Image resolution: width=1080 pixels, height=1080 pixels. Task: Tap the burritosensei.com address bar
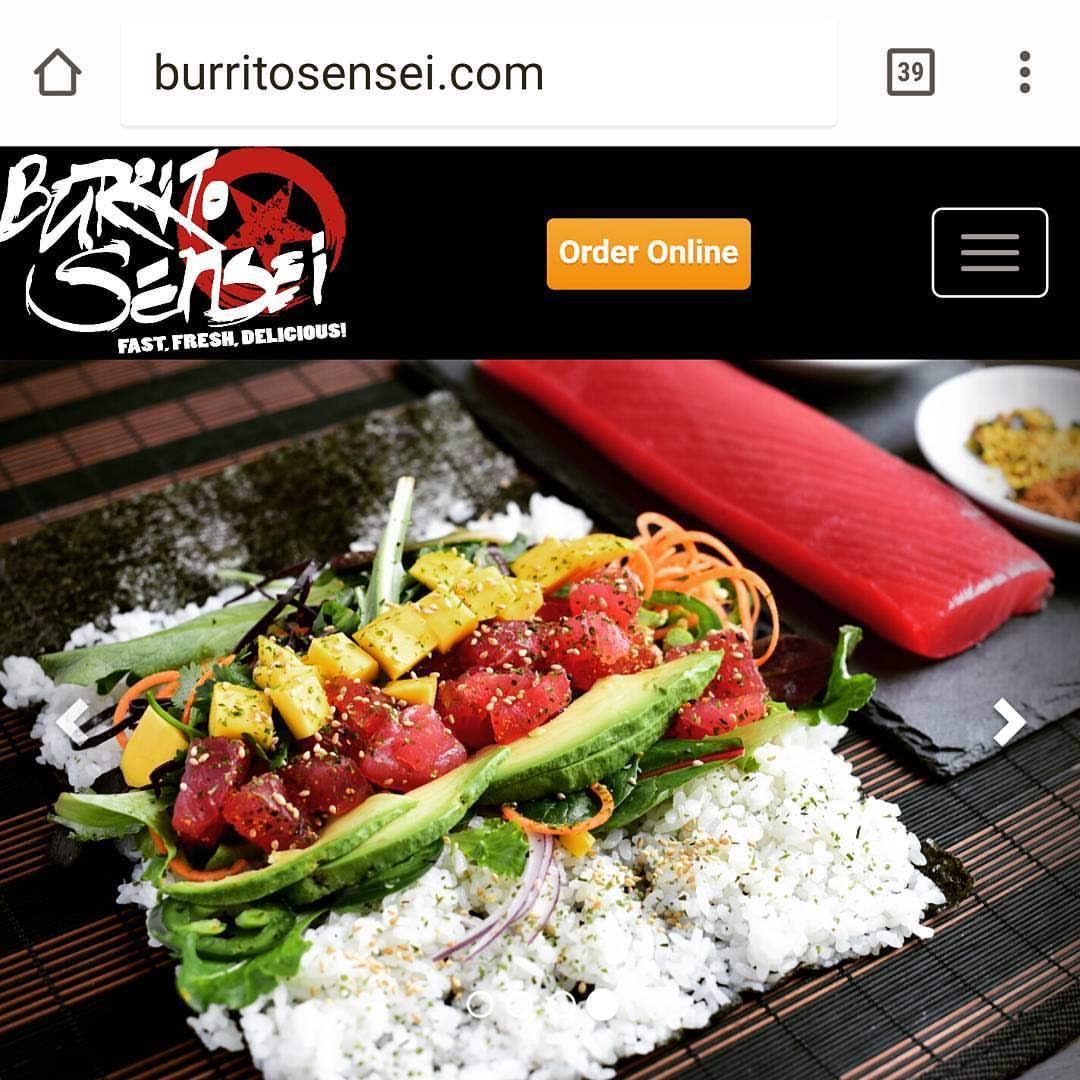click(x=478, y=74)
